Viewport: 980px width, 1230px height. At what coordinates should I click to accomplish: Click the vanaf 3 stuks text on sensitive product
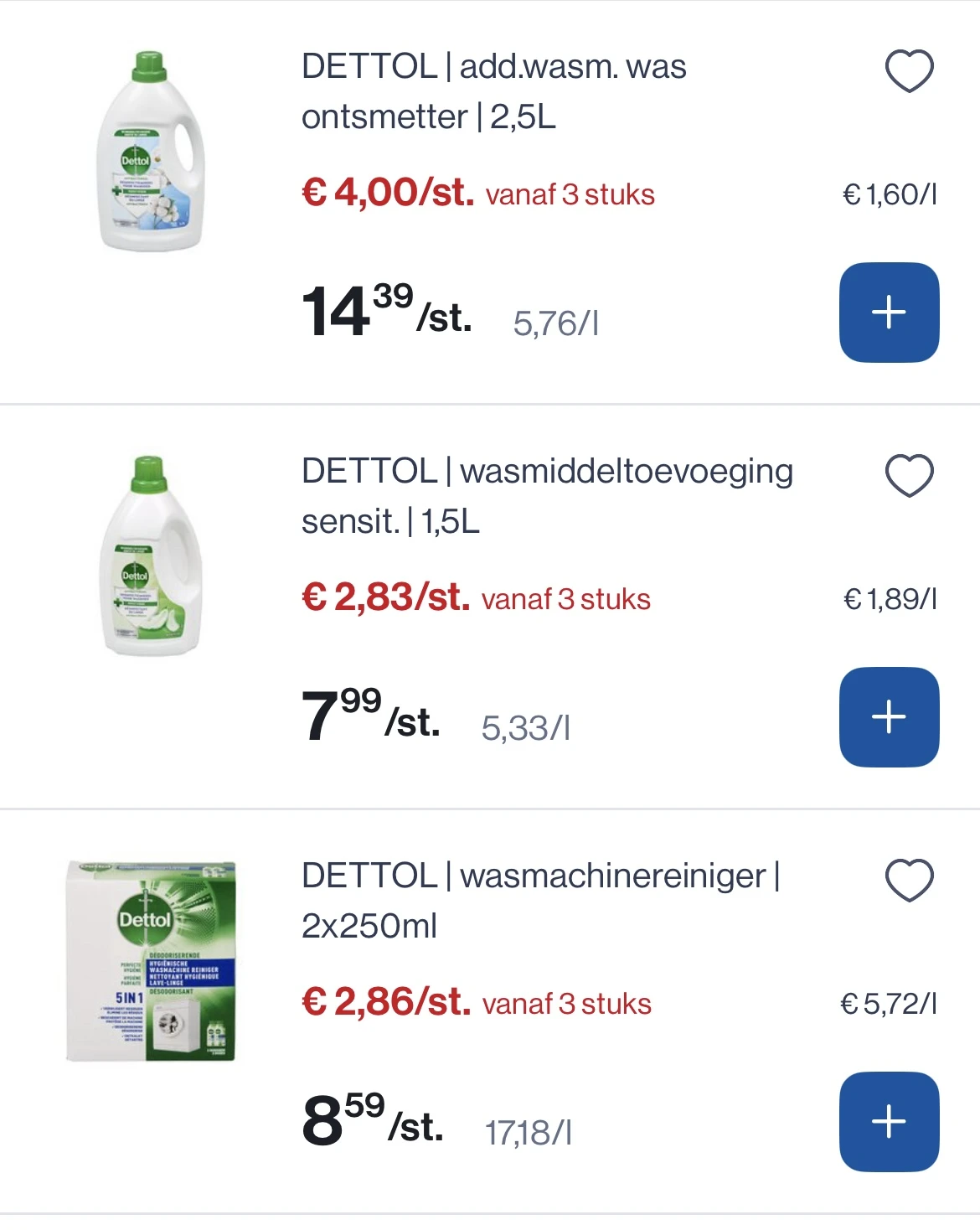(565, 599)
